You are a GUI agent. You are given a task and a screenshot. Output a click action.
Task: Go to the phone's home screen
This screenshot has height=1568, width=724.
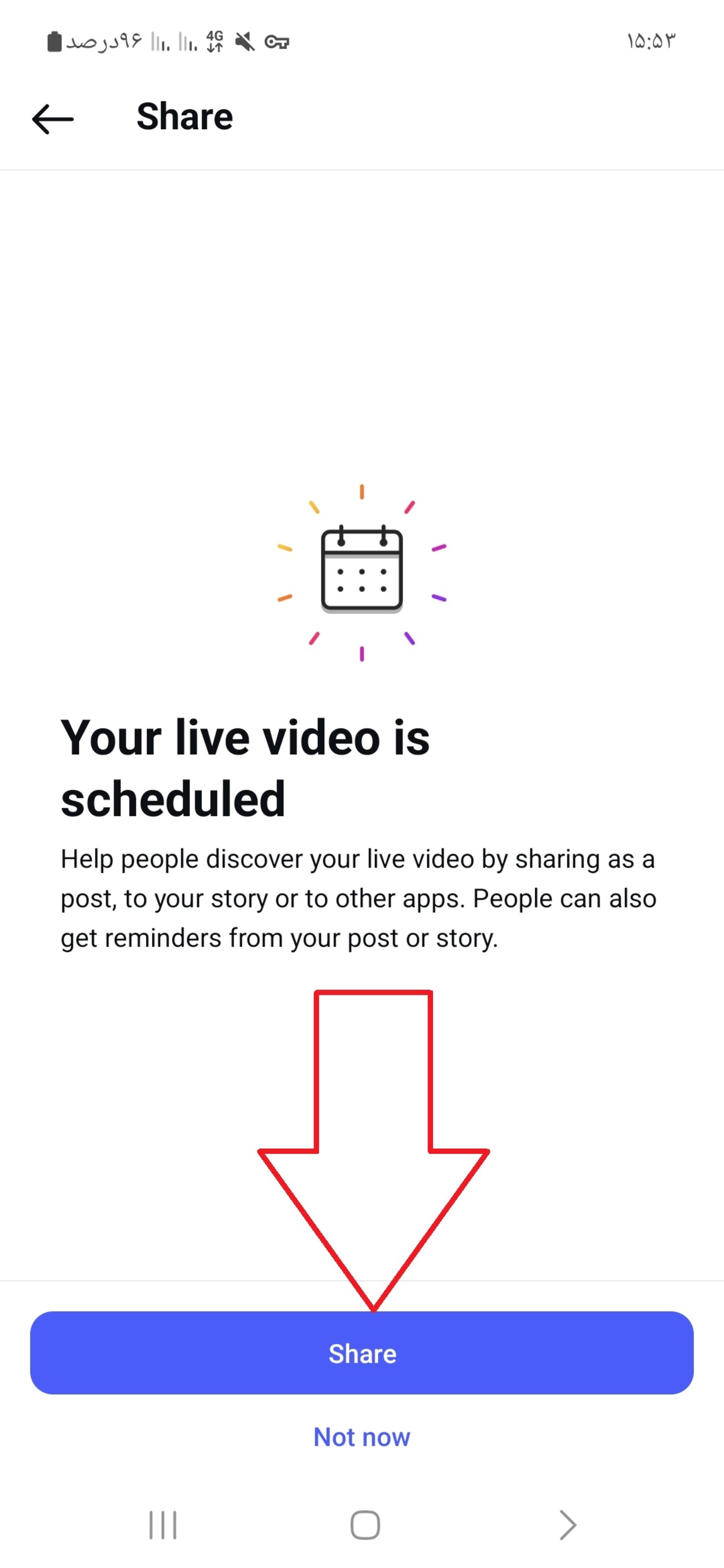point(365,1525)
